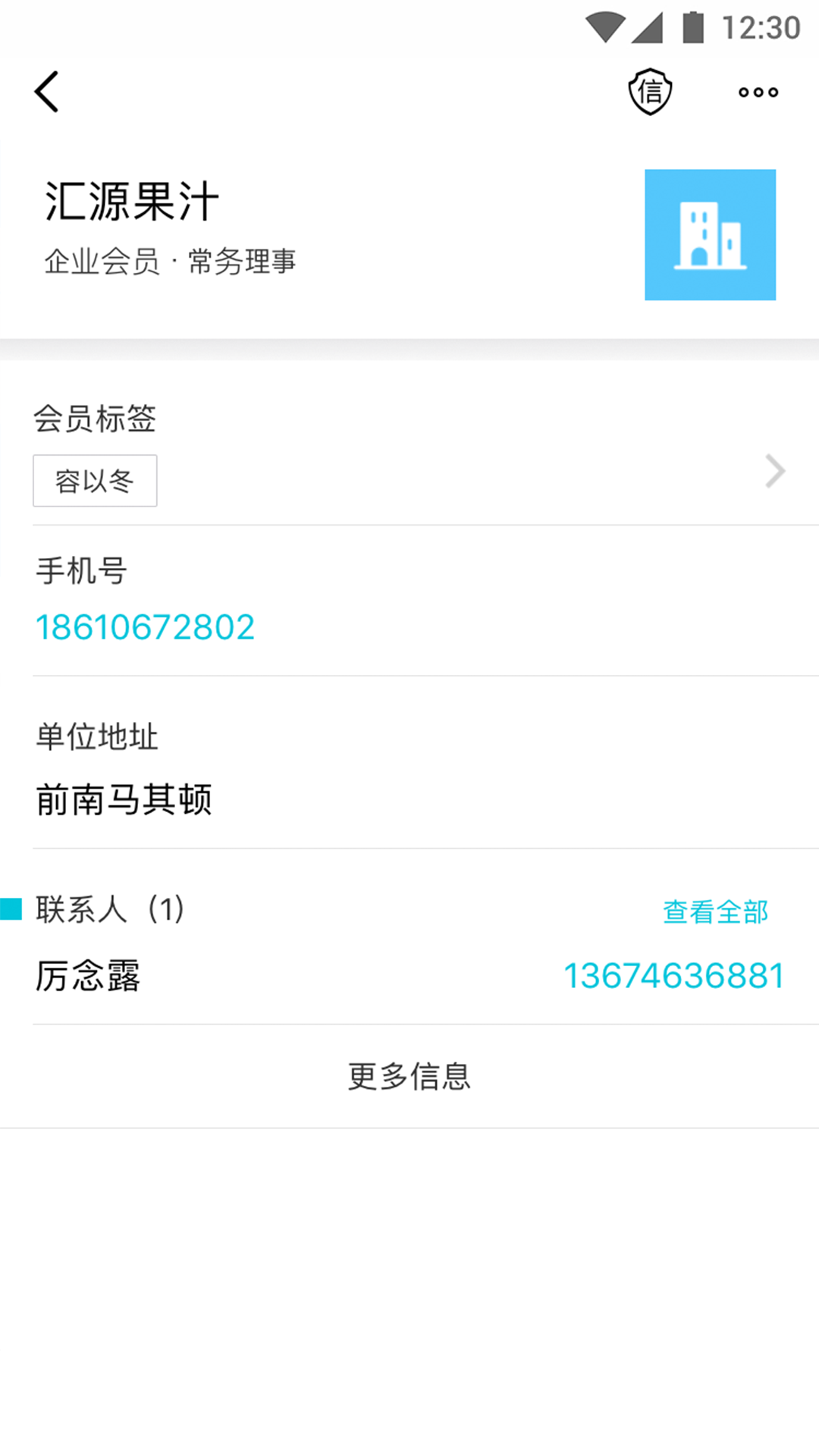Viewport: 819px width, 1456px height.
Task: Select the 容以冬 member tag
Action: [x=95, y=481]
